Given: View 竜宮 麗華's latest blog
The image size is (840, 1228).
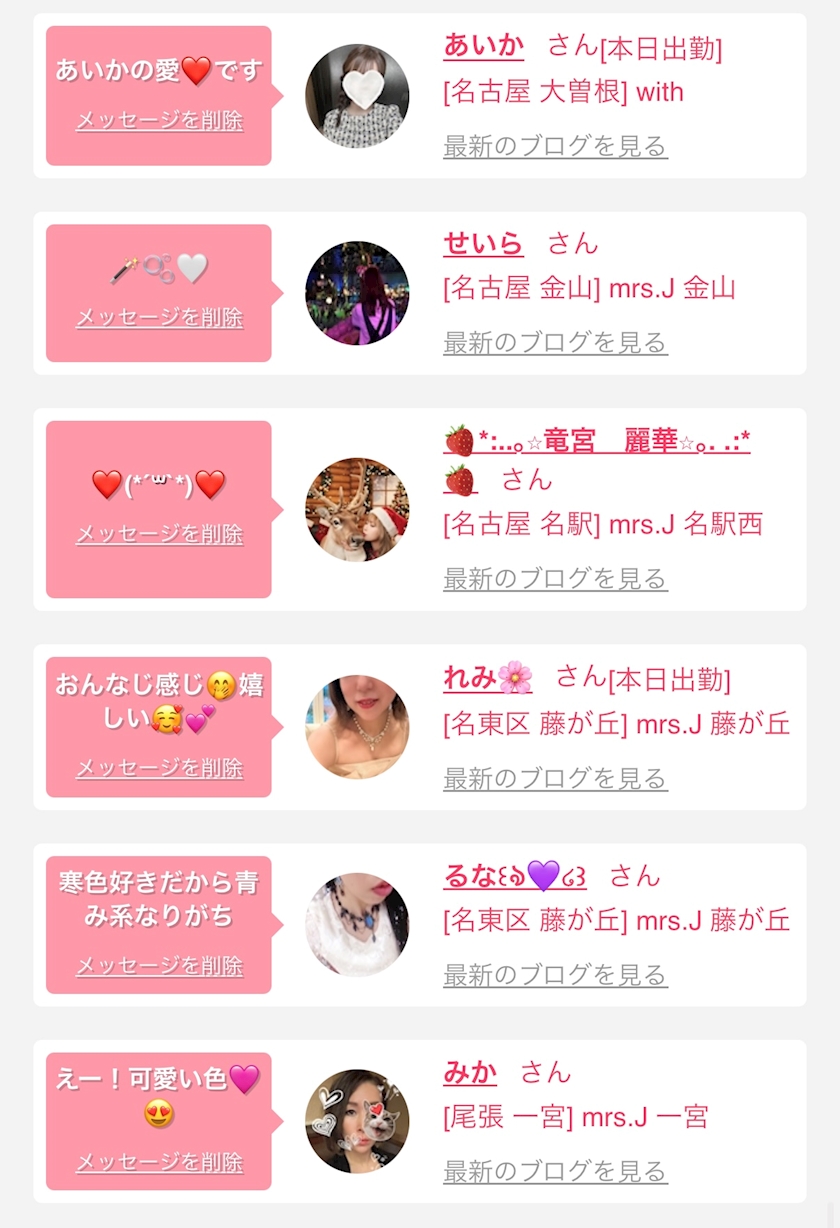Looking at the screenshot, I should [555, 578].
